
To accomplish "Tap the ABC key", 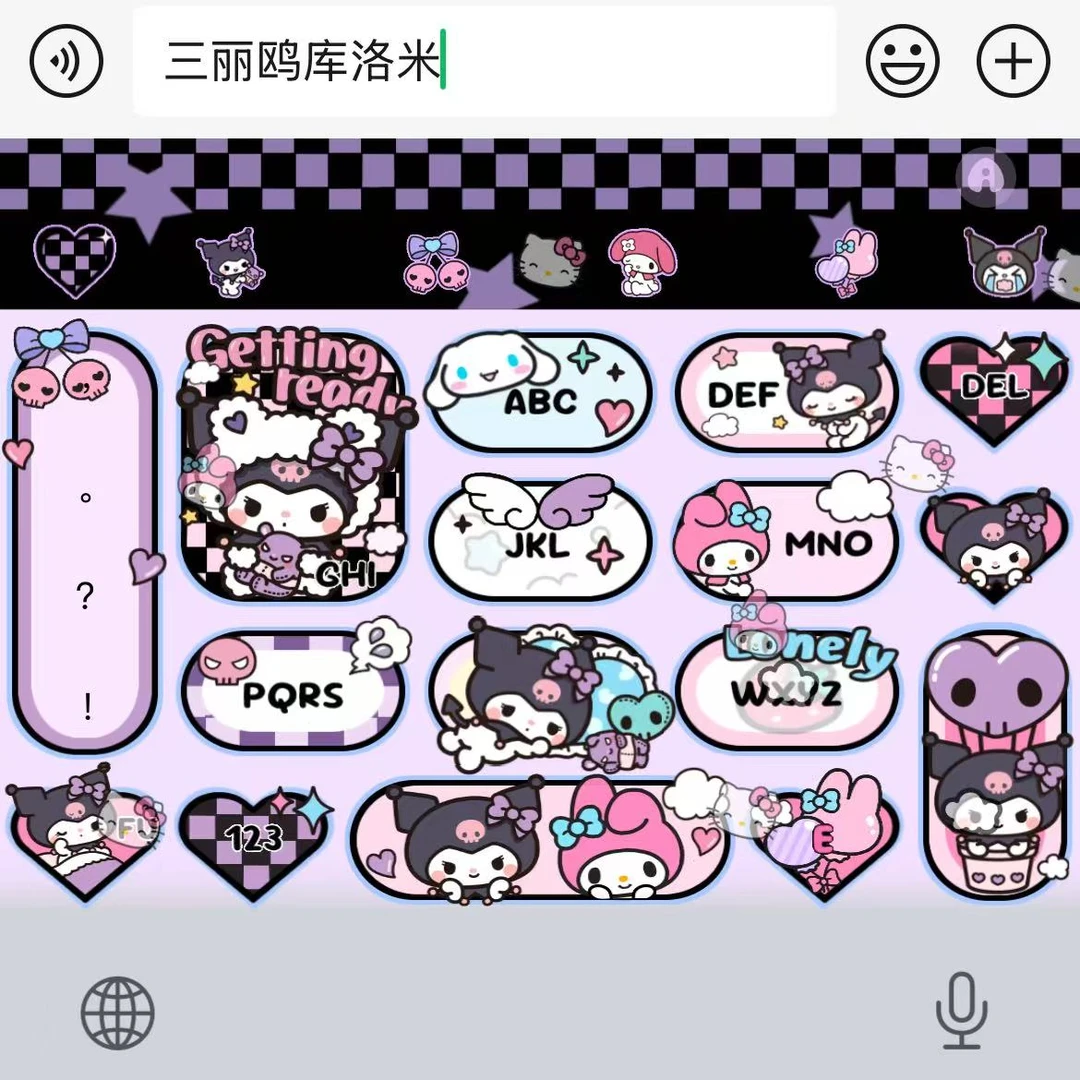I will click(x=540, y=393).
